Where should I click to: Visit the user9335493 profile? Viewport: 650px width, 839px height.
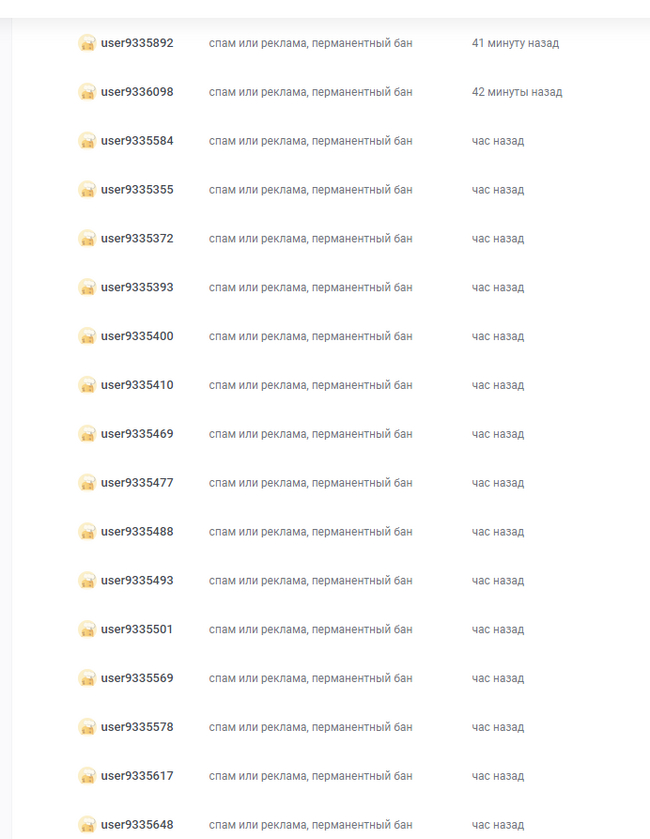(x=137, y=581)
